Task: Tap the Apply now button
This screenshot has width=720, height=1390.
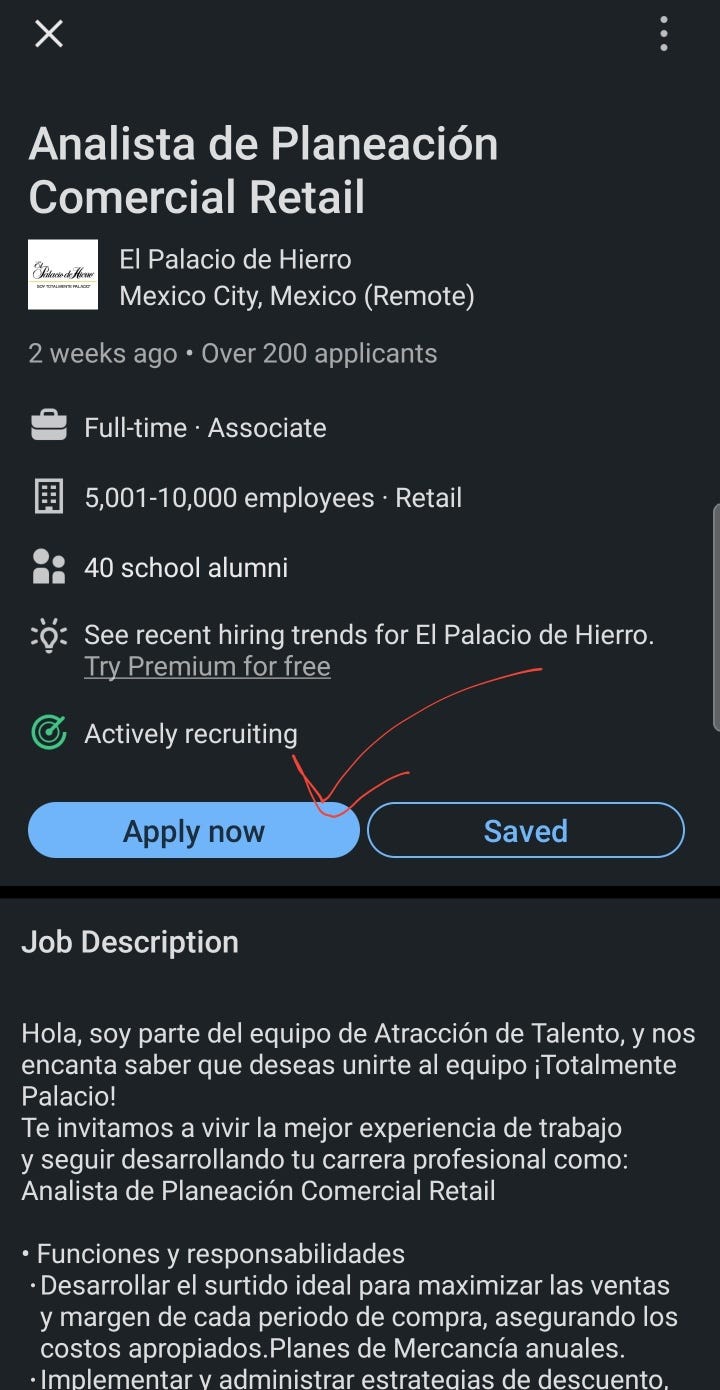Action: (x=194, y=831)
